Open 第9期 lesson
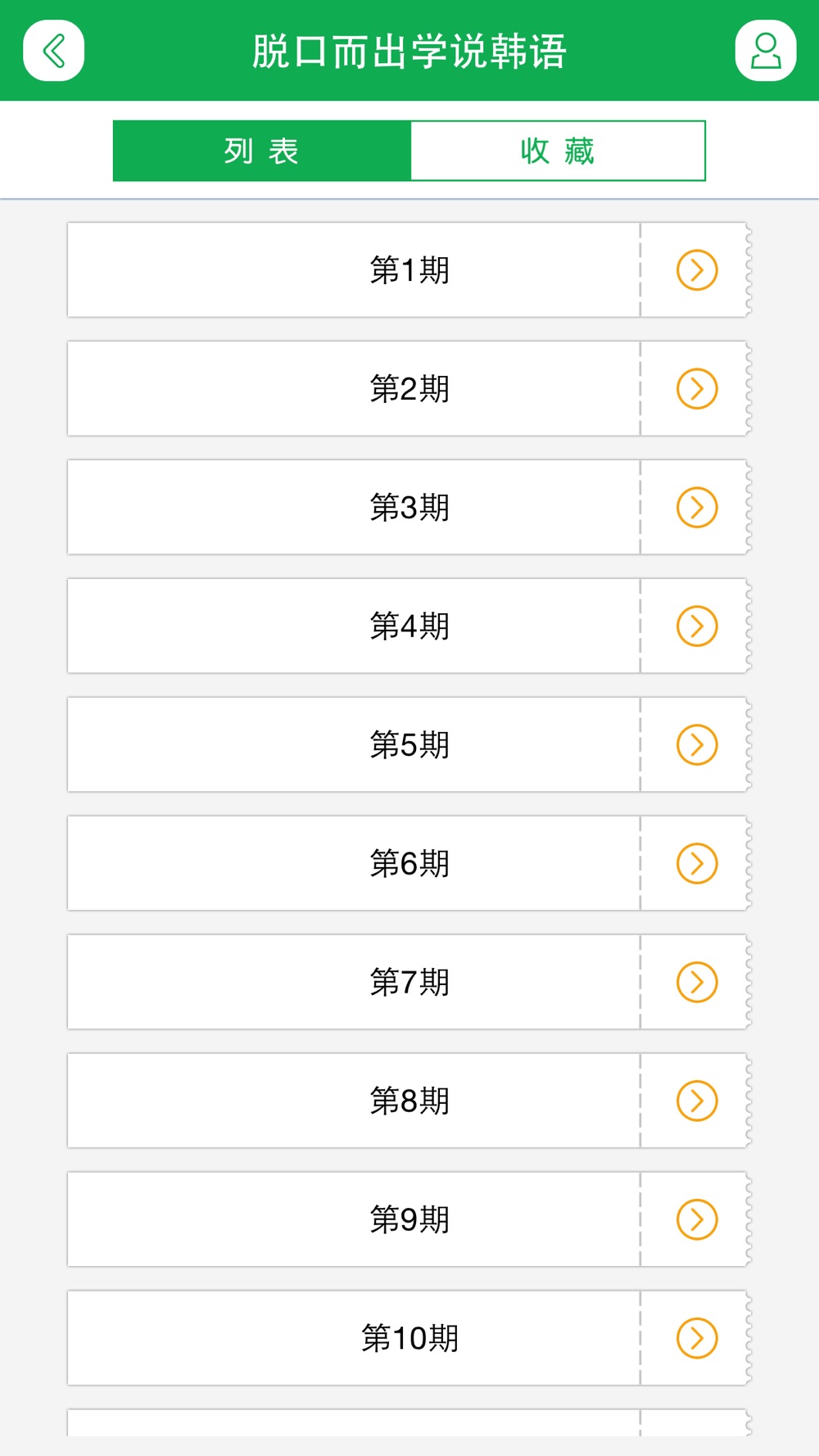 409,1219
